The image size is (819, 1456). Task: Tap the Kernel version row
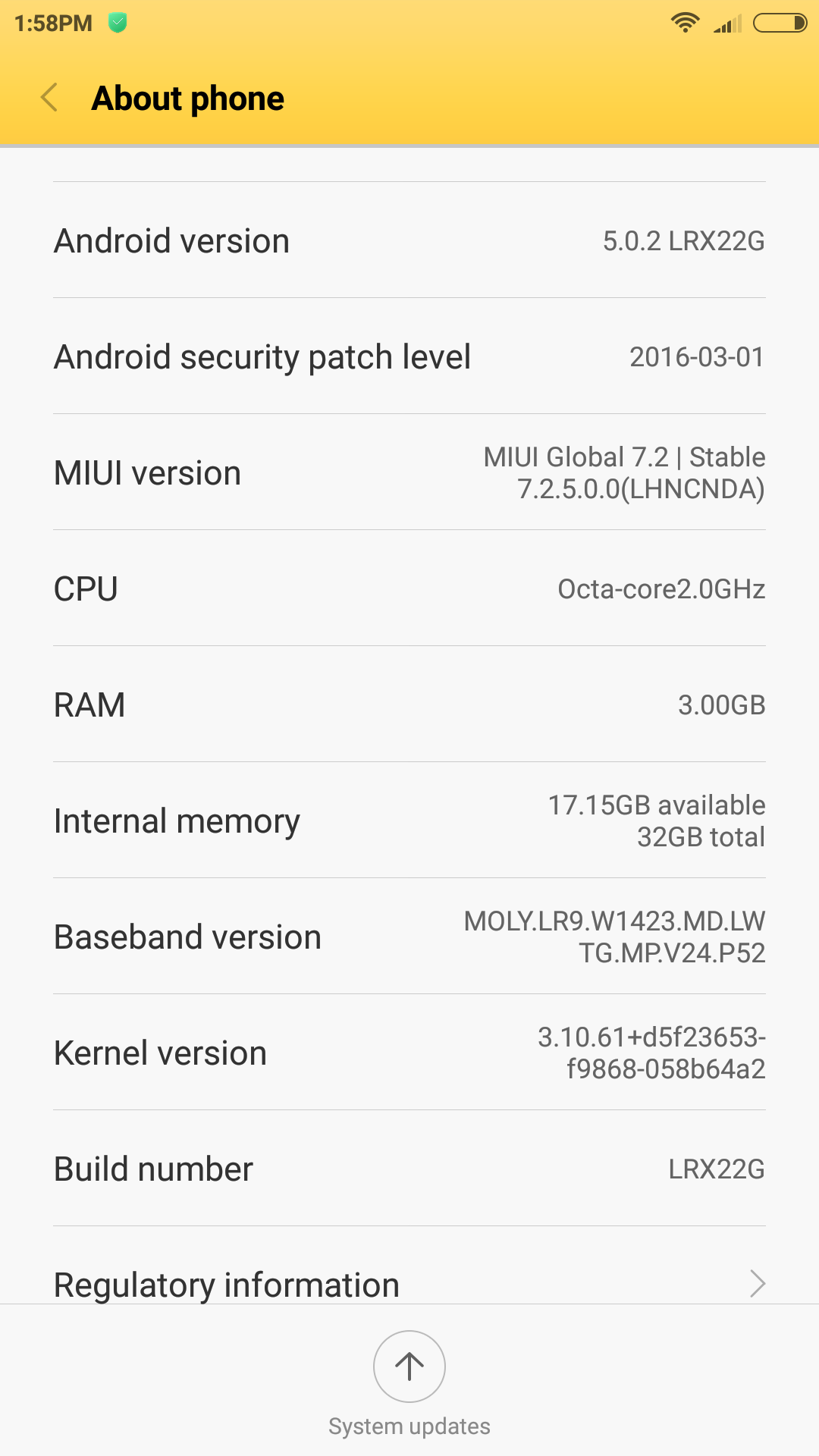tap(409, 1053)
